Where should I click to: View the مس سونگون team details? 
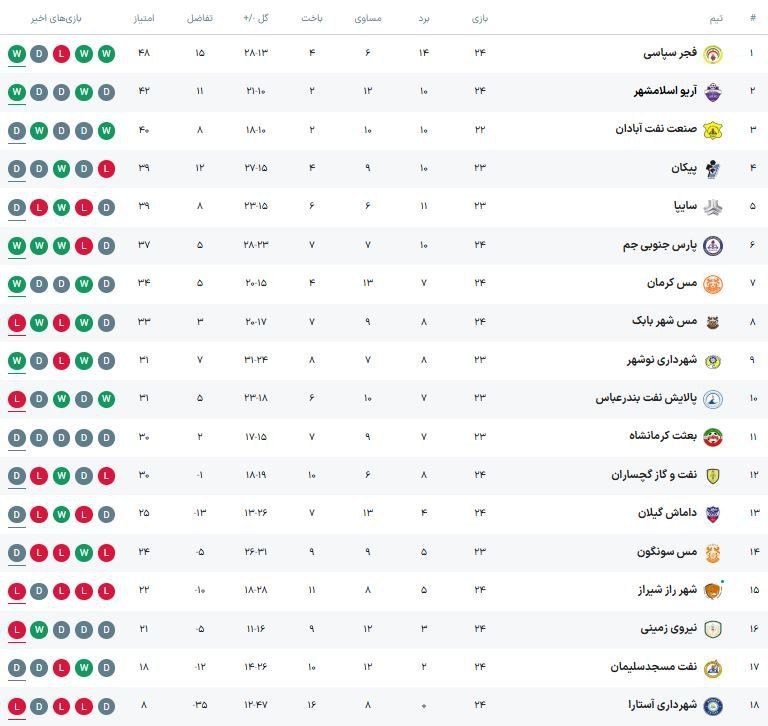[x=666, y=552]
